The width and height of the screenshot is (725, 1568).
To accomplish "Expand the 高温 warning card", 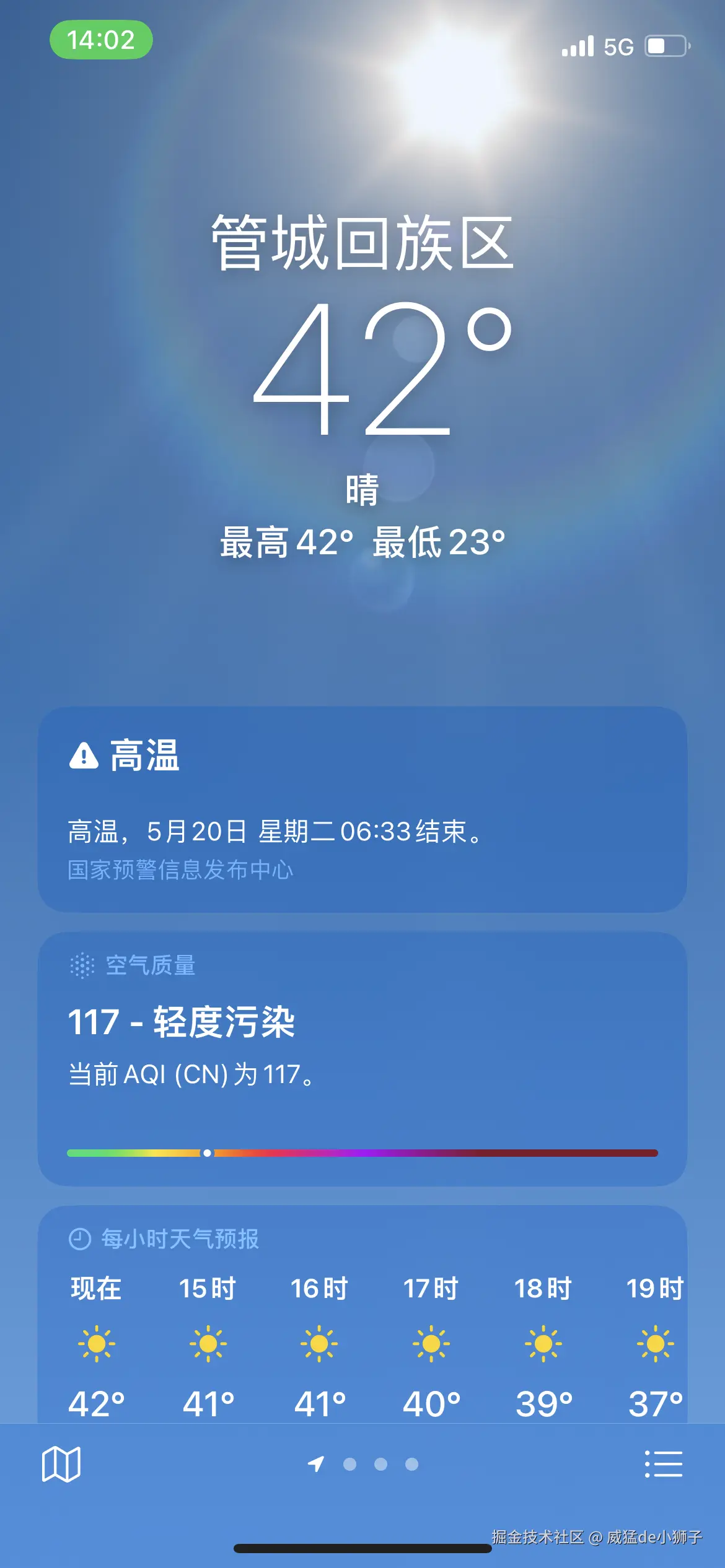I will [x=362, y=811].
